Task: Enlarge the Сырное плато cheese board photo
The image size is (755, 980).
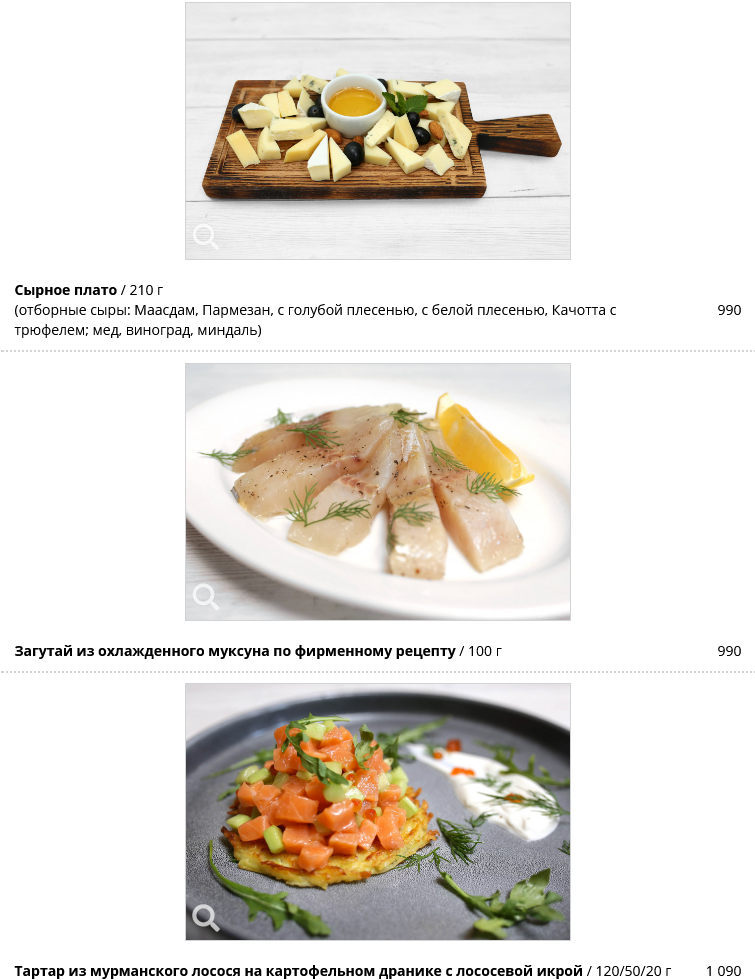Action: click(x=206, y=237)
